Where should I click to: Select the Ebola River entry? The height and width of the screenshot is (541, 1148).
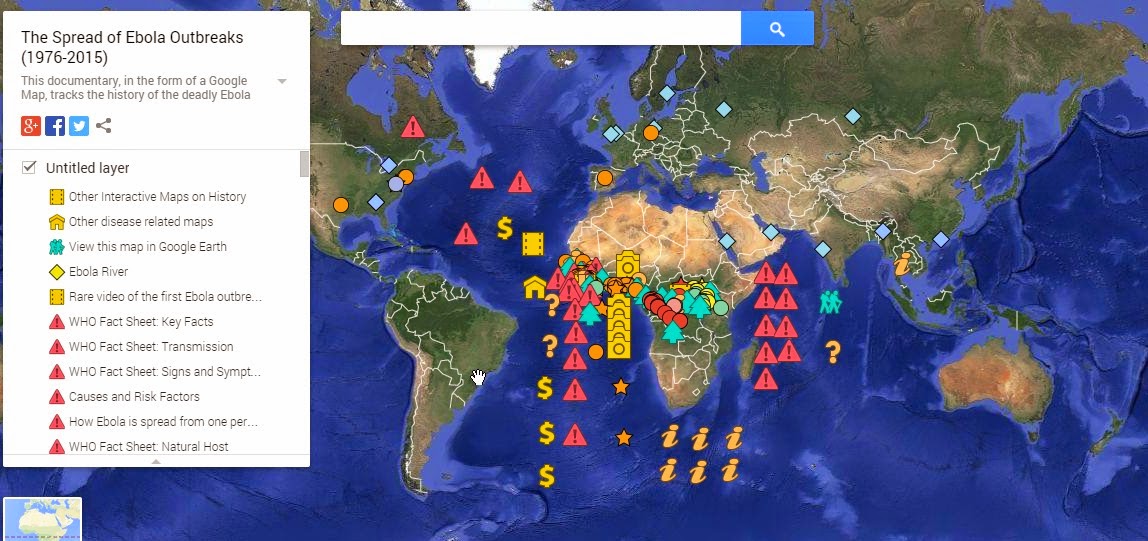(98, 272)
